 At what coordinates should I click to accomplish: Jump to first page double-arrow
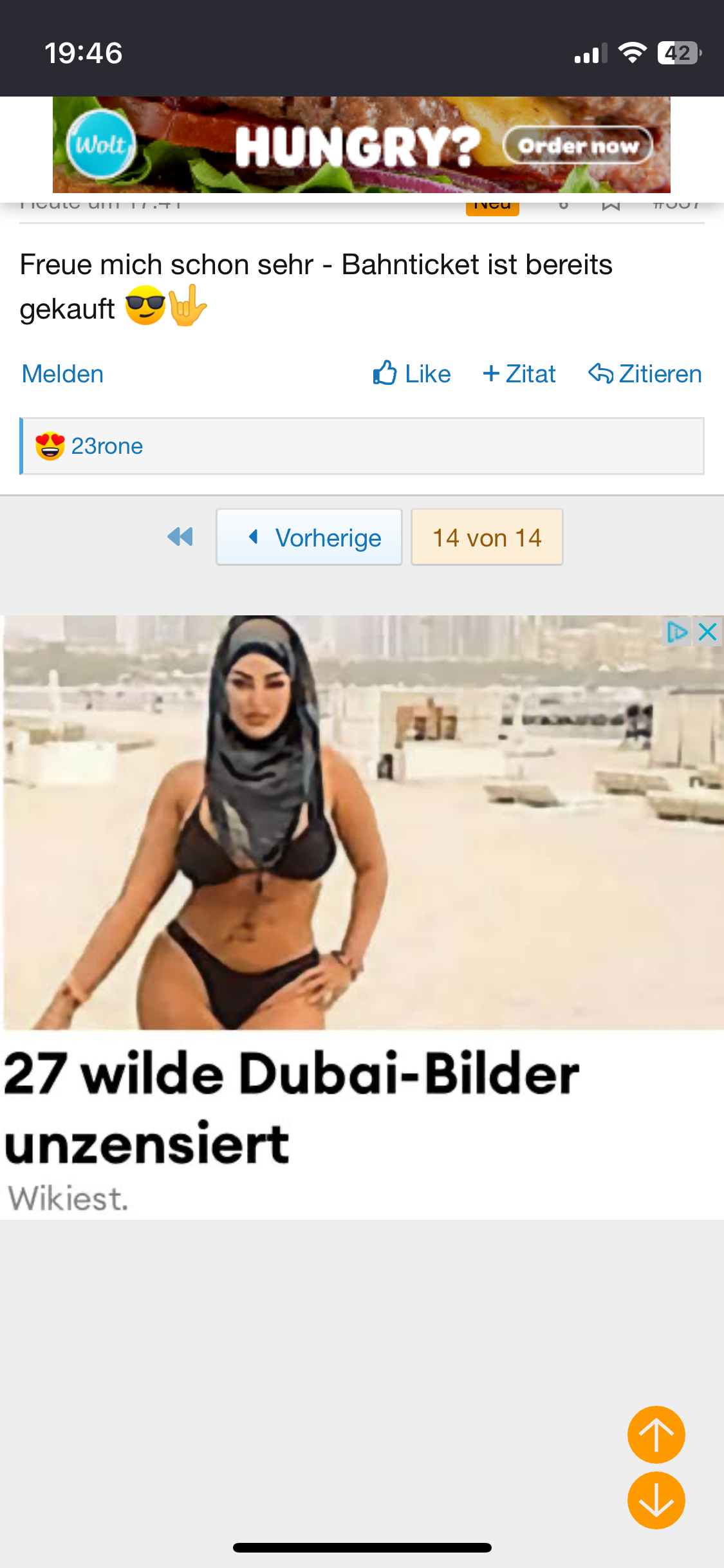point(180,537)
